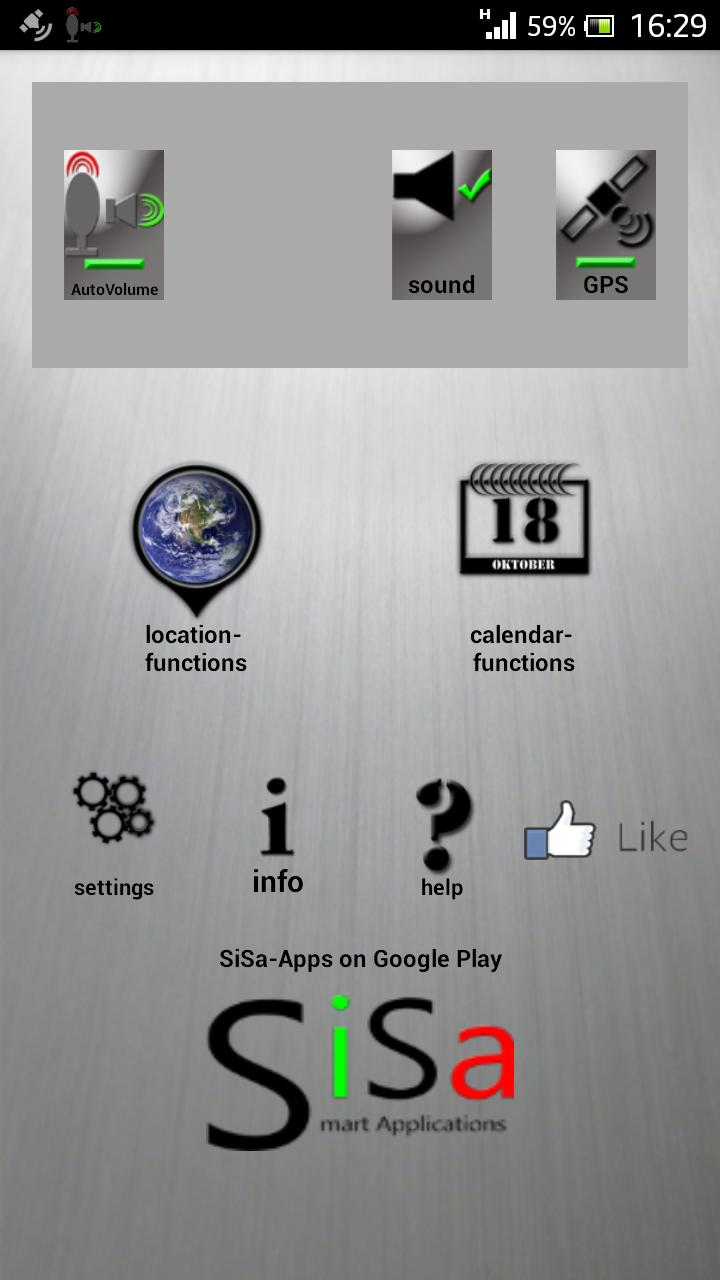Open settings using the gears icon

tap(113, 810)
